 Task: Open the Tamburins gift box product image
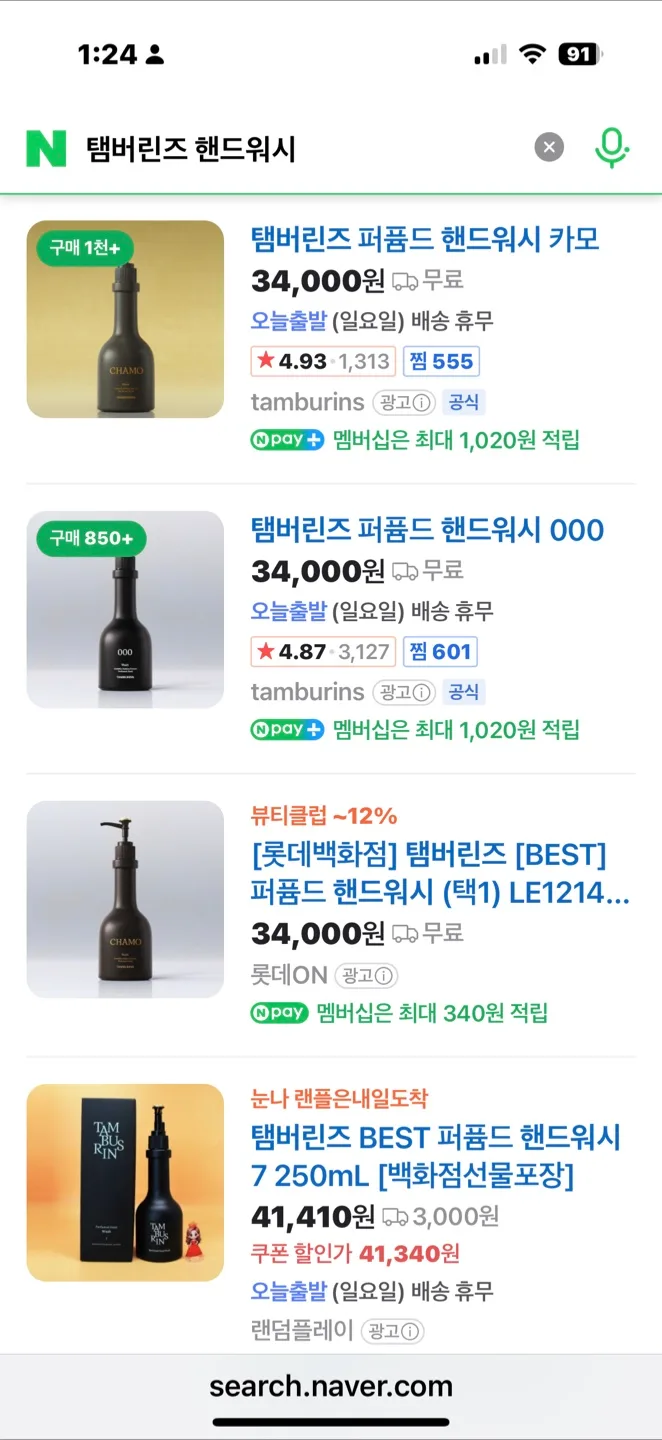coord(125,1183)
